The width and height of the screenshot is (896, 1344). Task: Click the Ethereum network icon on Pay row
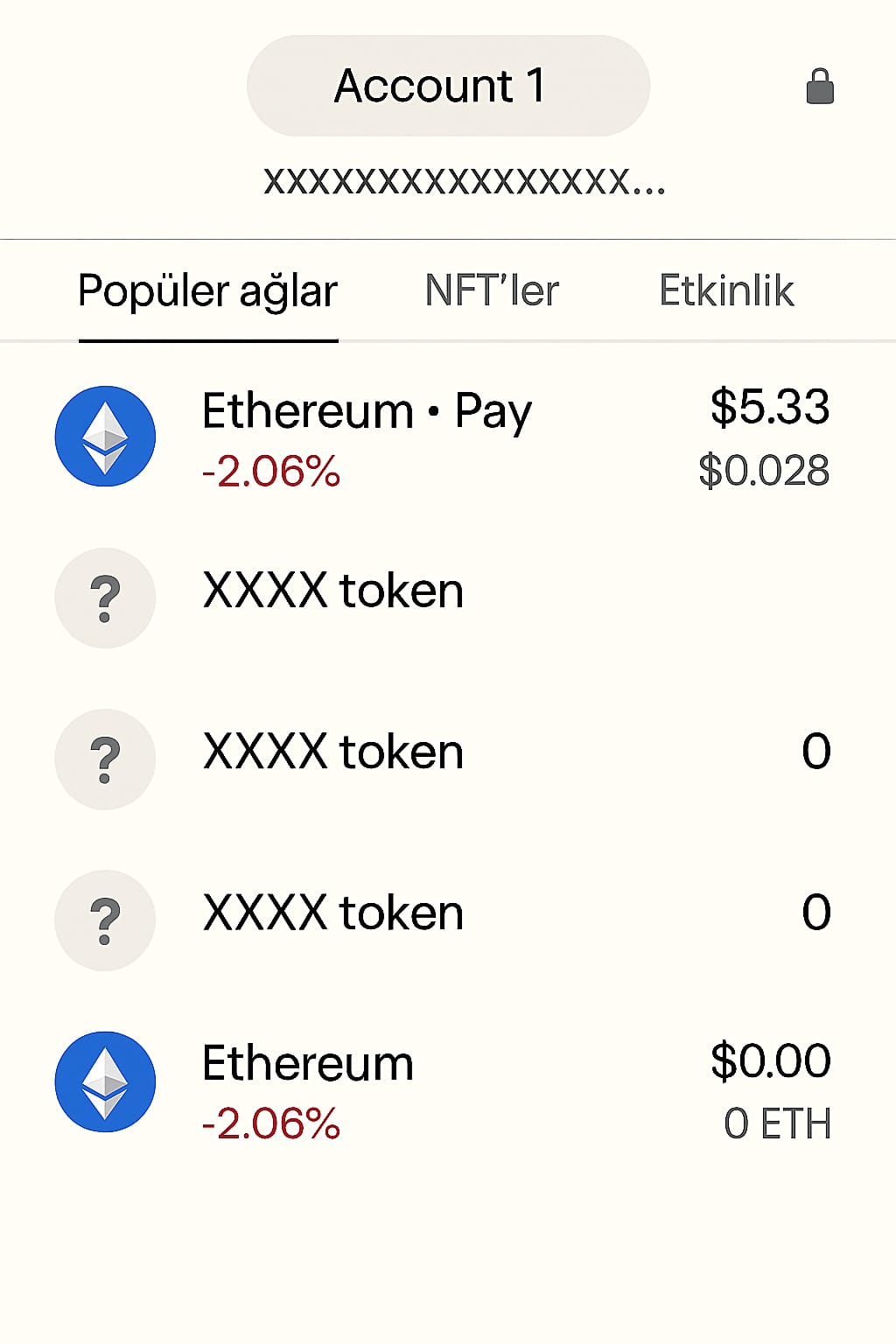[104, 436]
